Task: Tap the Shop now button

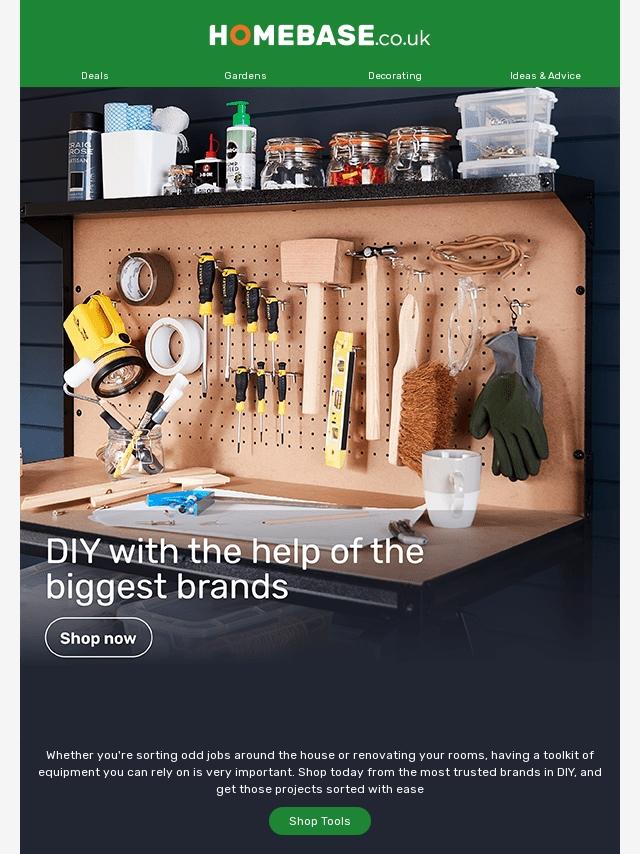Action: pyautogui.click(x=98, y=638)
